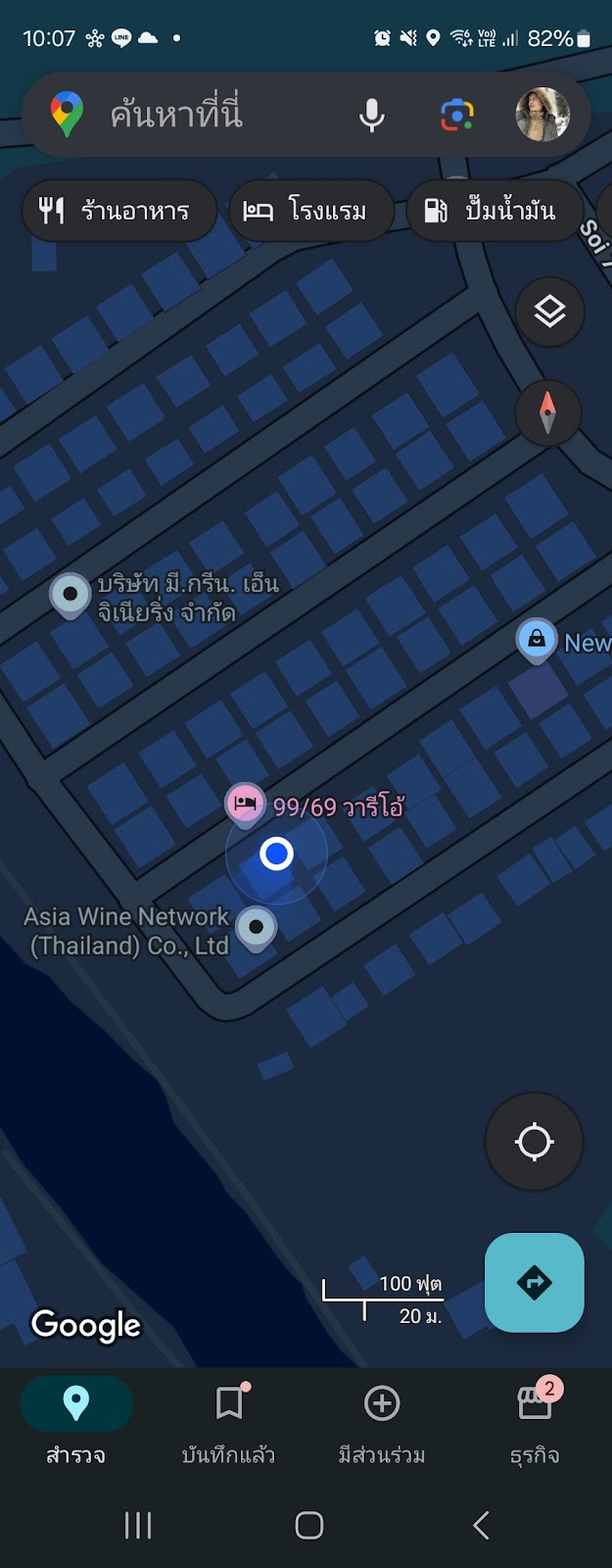
Task: Open recent apps from the navigation bar
Action: (x=138, y=1525)
